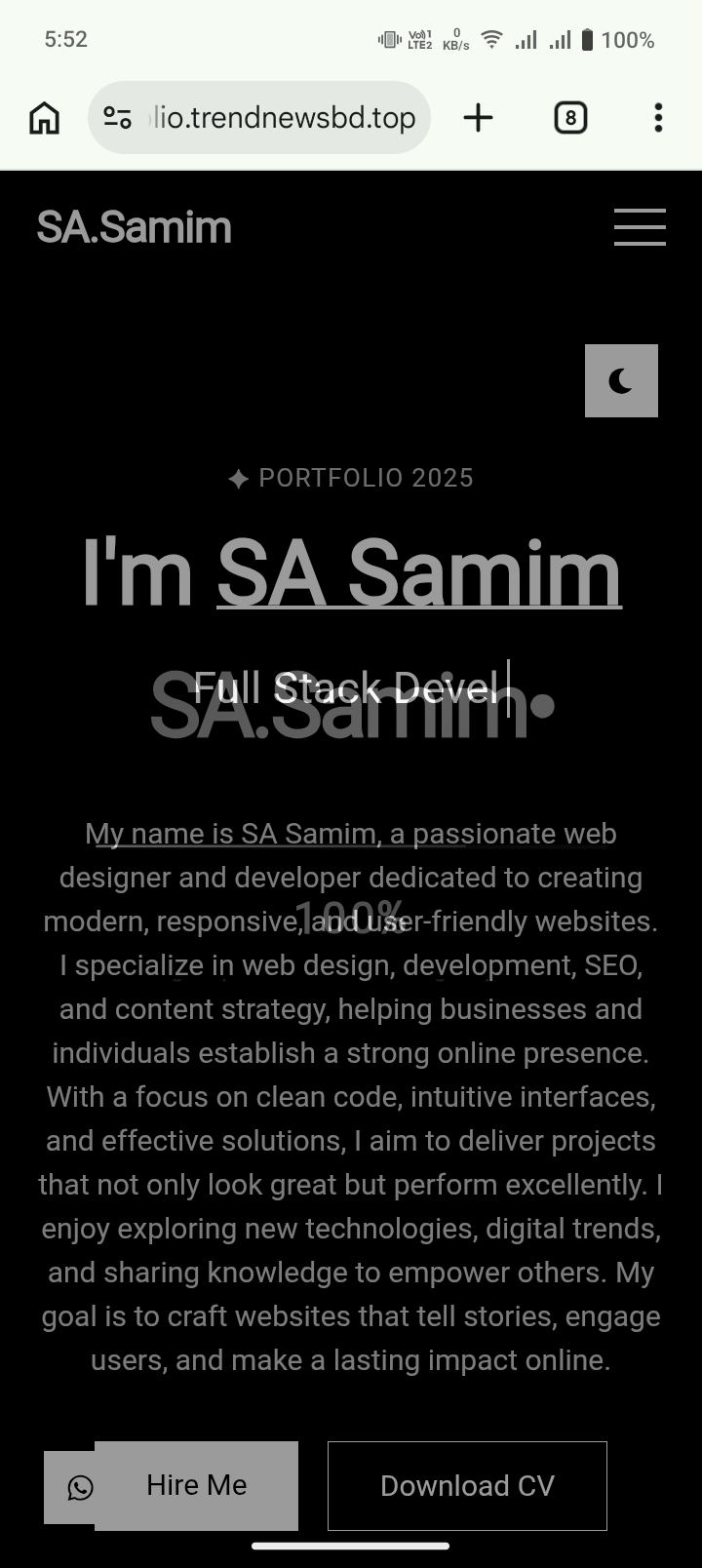The width and height of the screenshot is (702, 1568).
Task: Tap the Hire Me button
Action: [x=197, y=1485]
